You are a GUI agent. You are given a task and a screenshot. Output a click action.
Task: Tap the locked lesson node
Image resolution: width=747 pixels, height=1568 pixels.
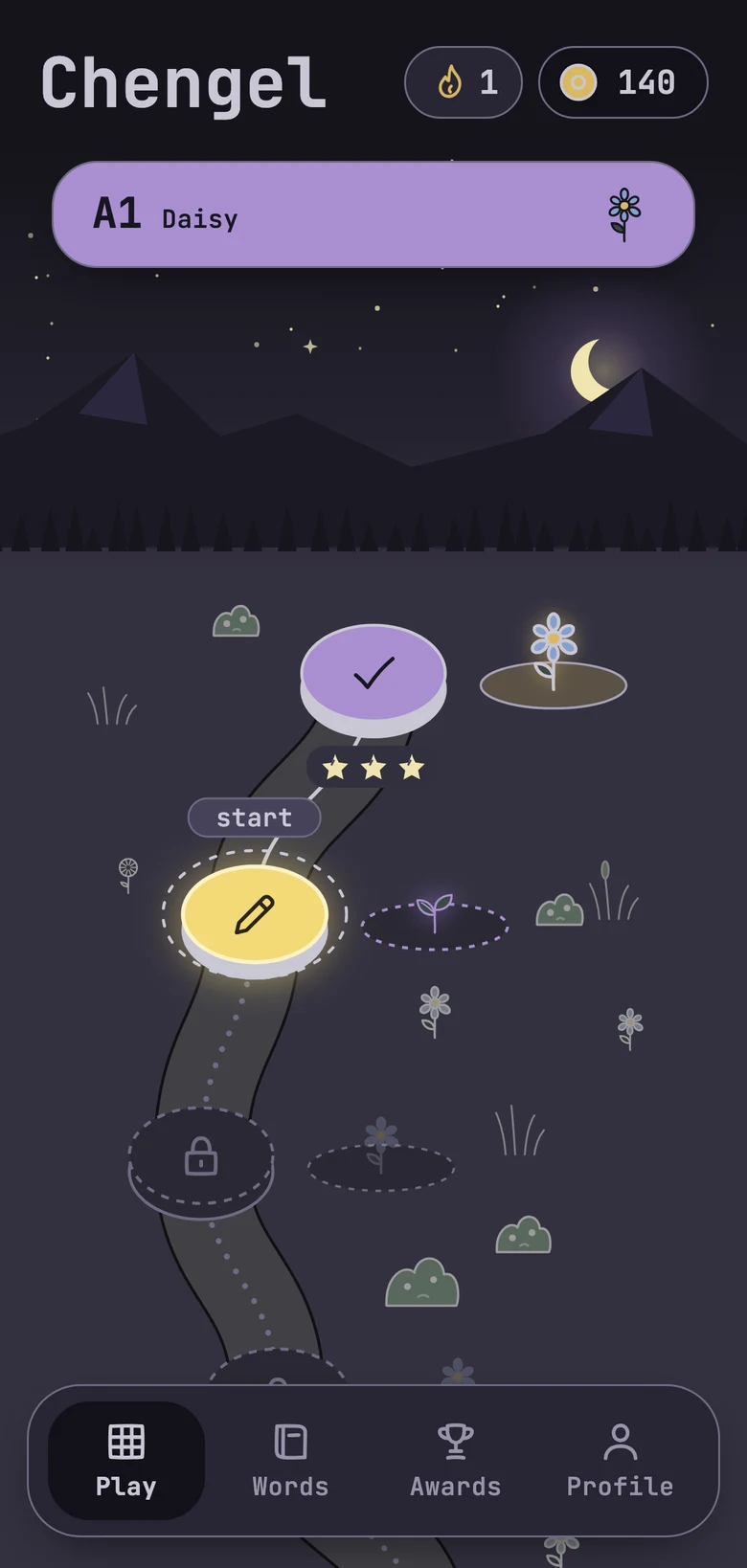coord(201,1162)
